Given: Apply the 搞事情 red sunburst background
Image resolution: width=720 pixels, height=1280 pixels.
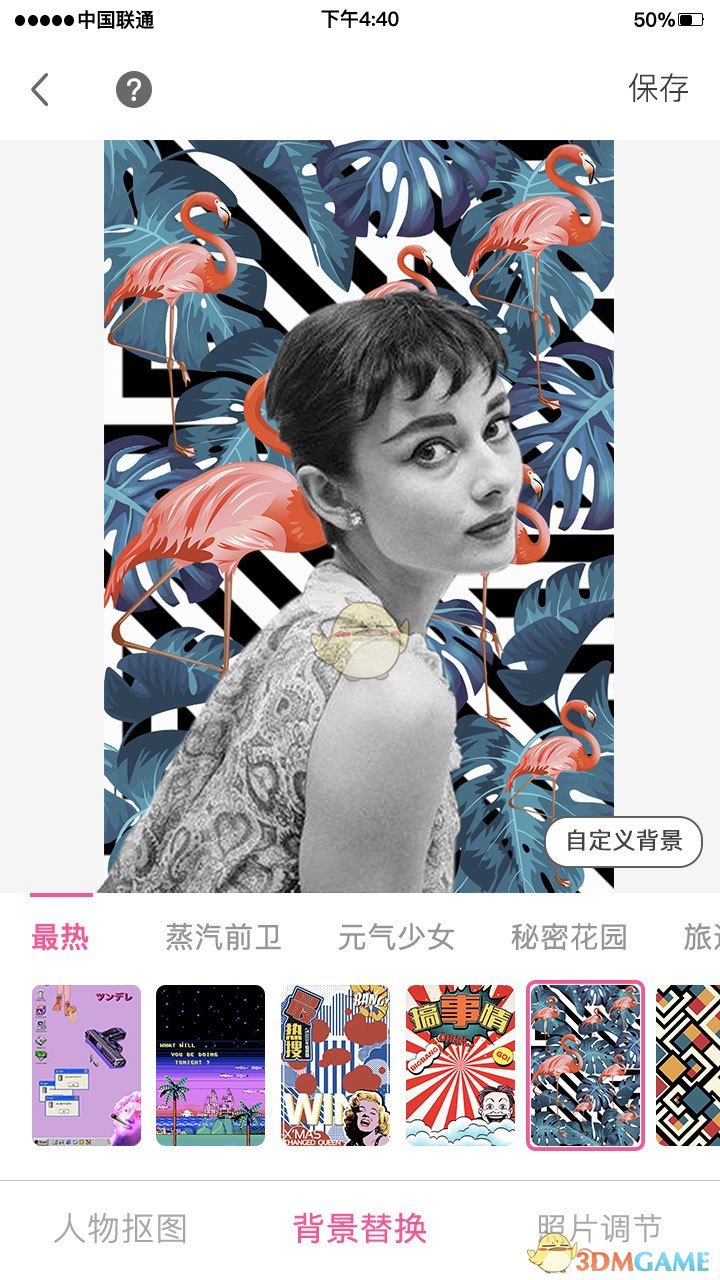Looking at the screenshot, I should (460, 1065).
